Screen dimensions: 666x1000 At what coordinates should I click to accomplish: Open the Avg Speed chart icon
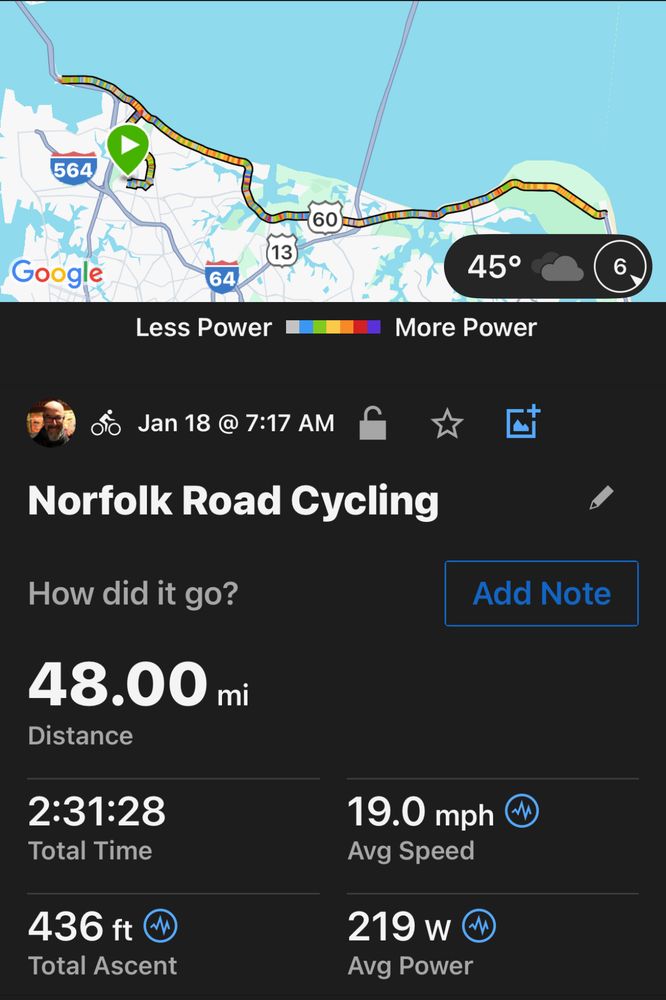[x=522, y=812]
